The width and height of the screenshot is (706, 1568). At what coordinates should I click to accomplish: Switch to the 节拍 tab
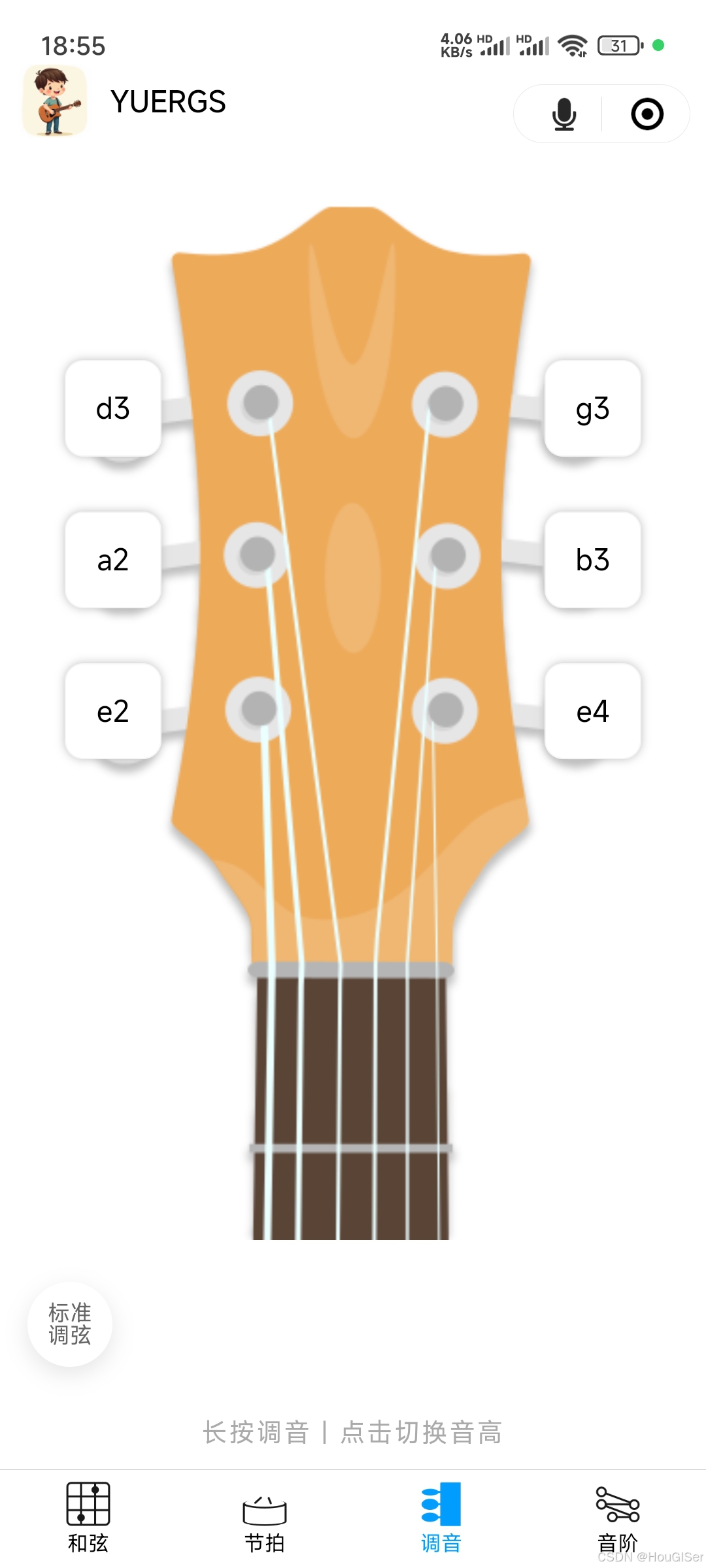[265, 1517]
